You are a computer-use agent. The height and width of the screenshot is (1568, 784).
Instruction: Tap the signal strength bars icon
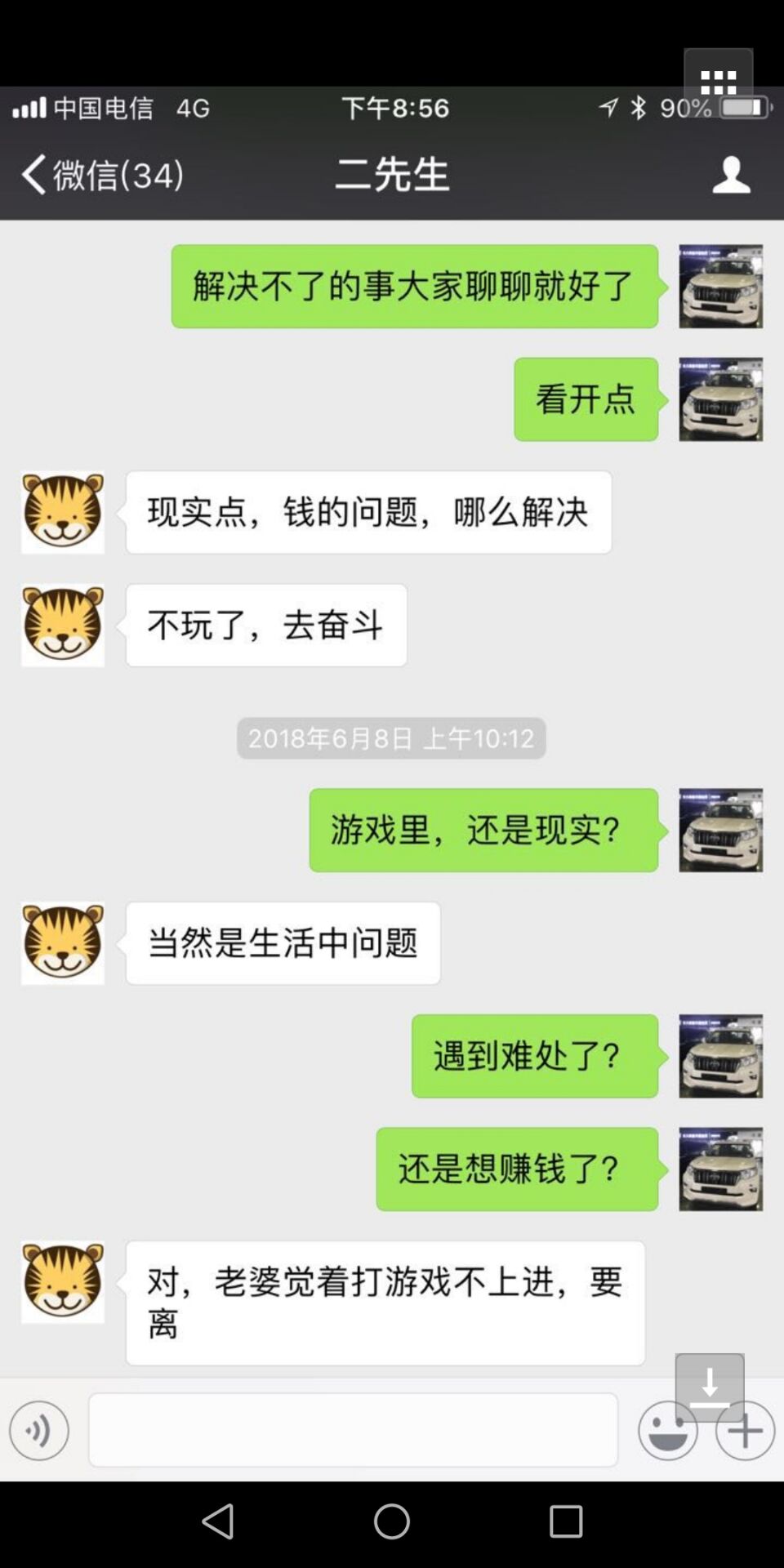click(x=29, y=107)
